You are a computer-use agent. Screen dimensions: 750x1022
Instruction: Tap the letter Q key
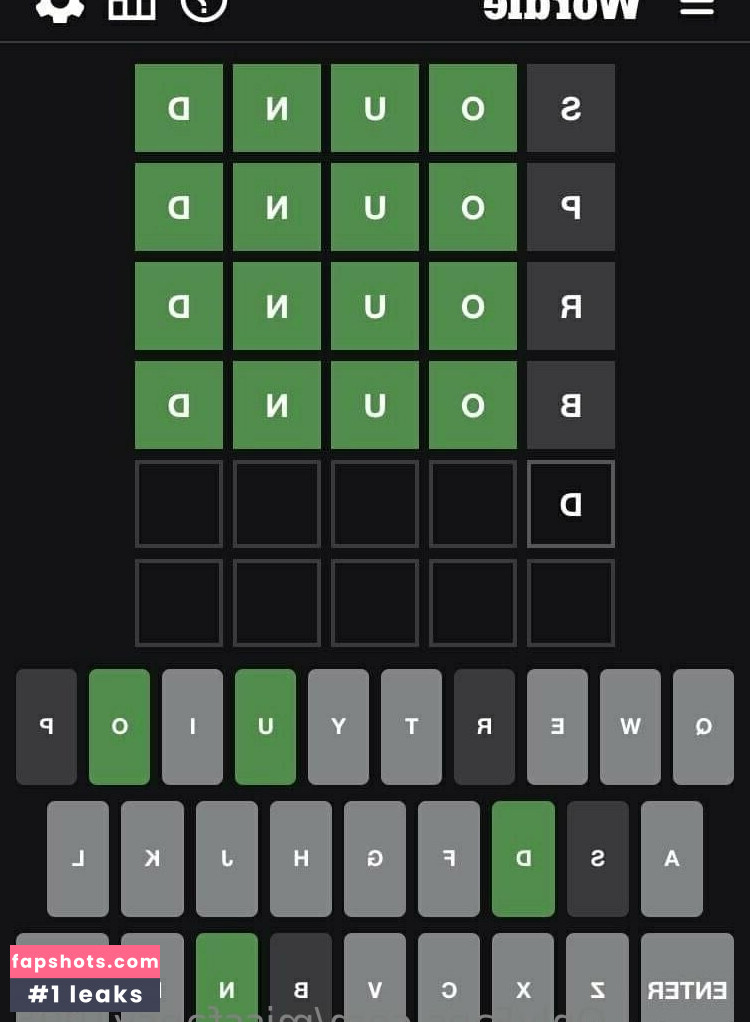pyautogui.click(x=703, y=726)
